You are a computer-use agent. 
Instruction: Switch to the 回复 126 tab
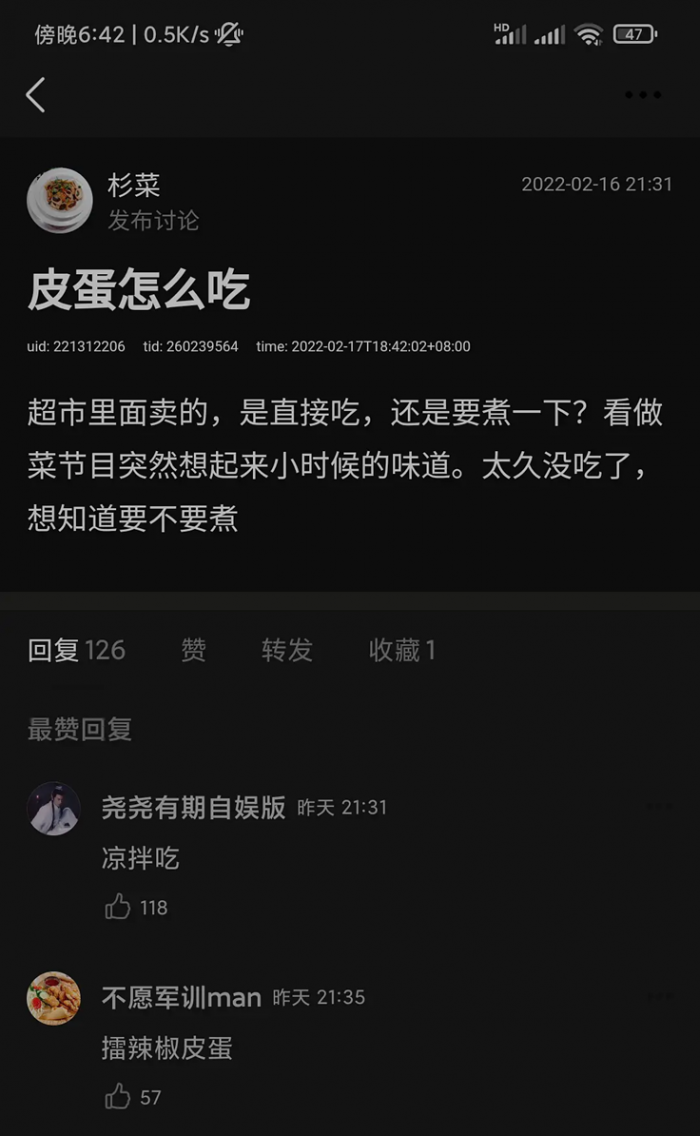76,650
